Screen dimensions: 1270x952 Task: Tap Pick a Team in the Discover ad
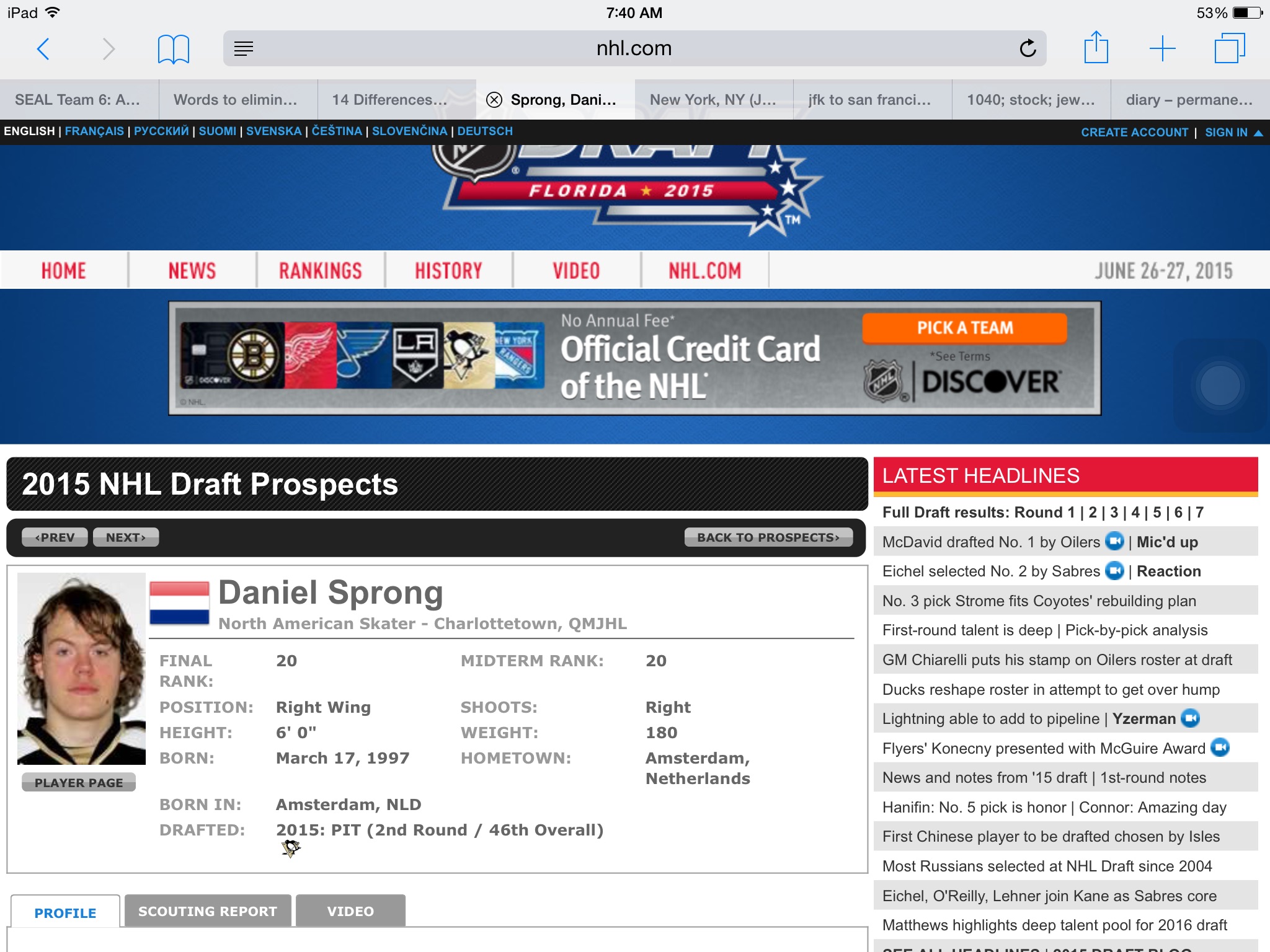(964, 328)
